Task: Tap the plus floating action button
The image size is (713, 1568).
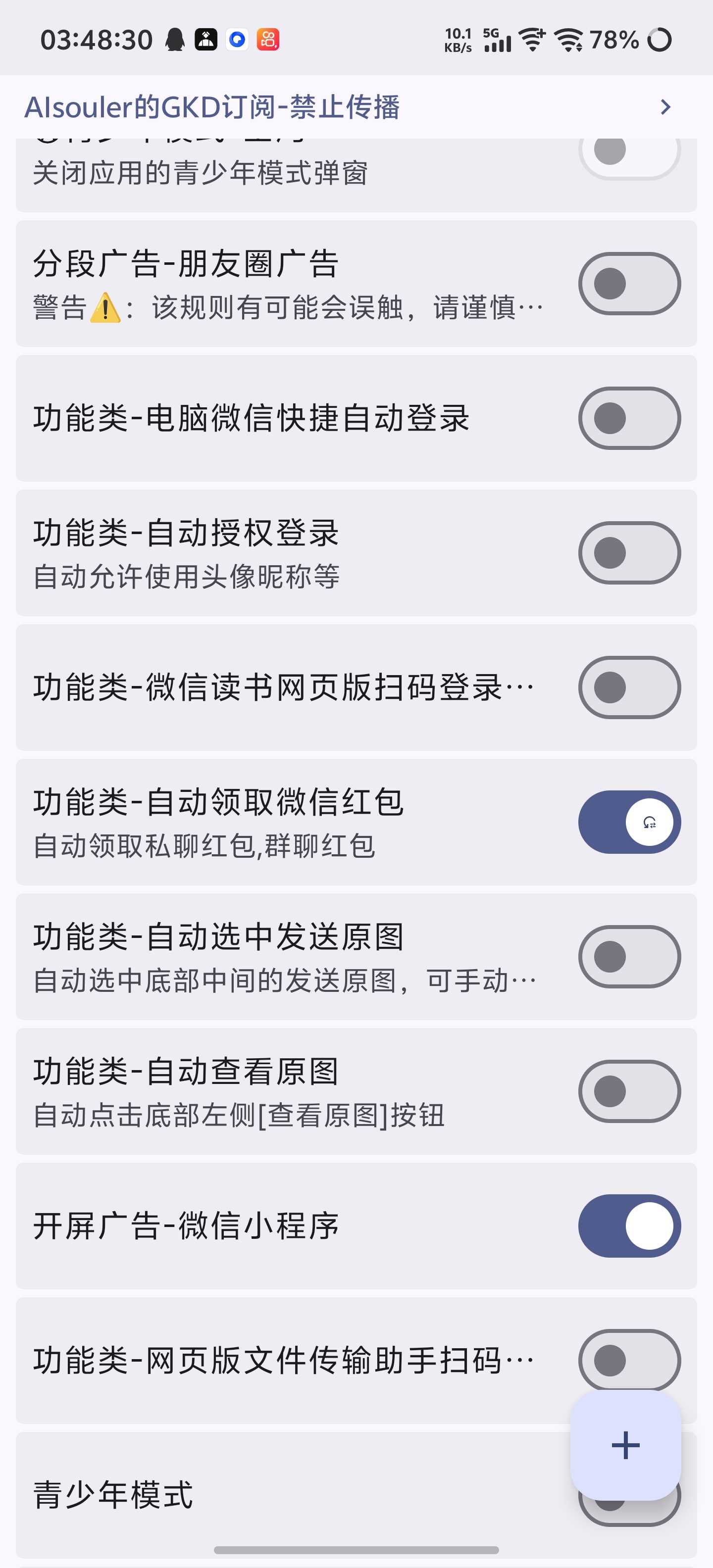Action: coord(625,1445)
